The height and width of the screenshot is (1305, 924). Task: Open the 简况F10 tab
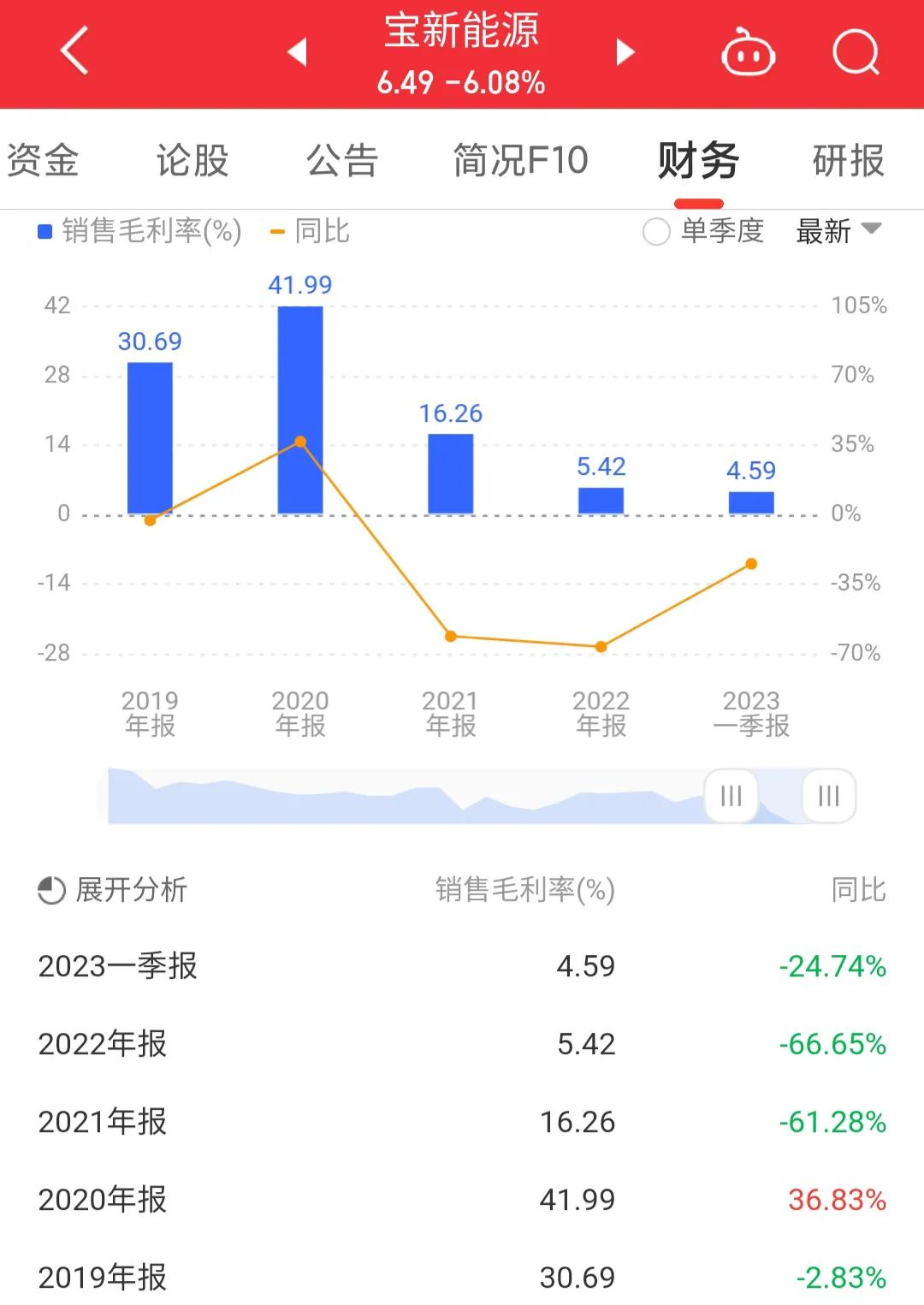coord(520,160)
